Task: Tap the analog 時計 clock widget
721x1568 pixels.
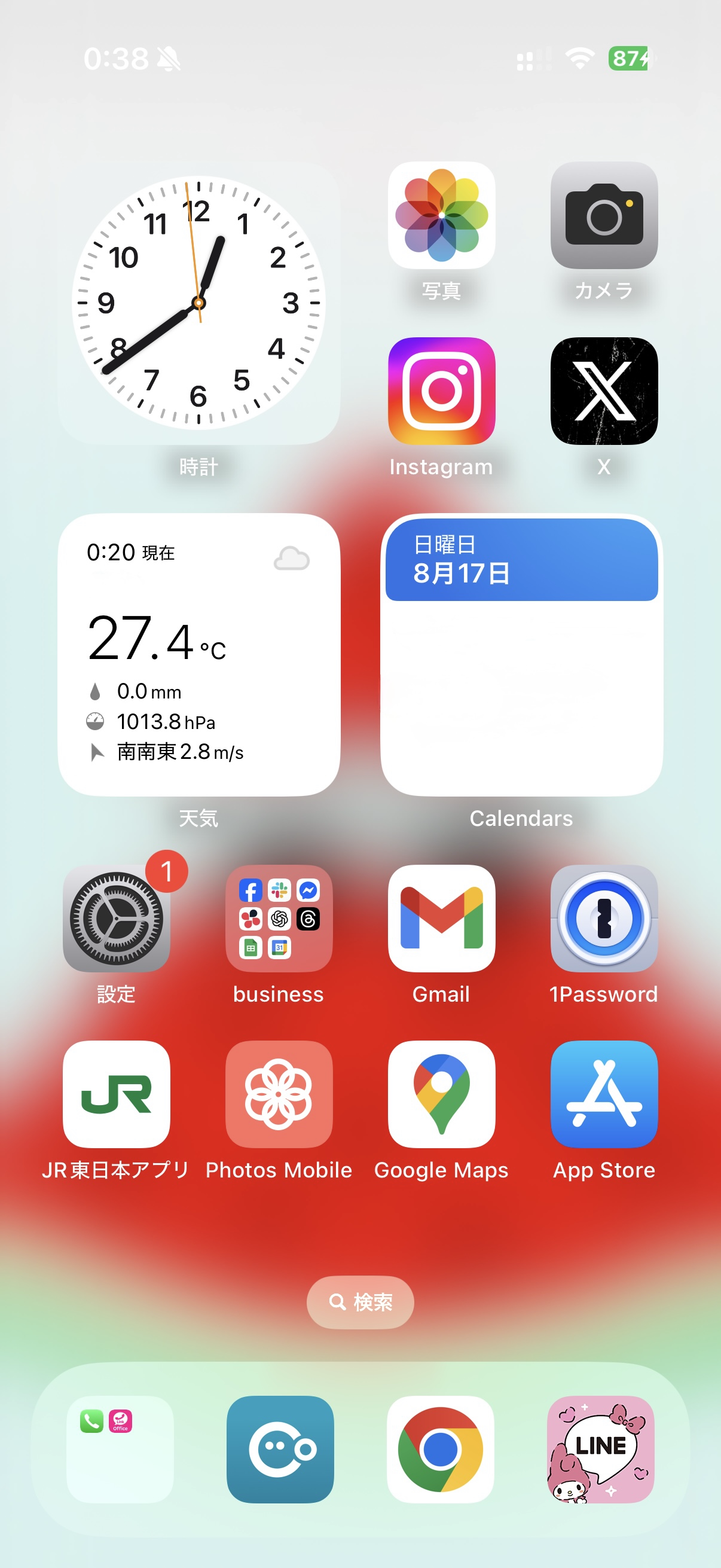Action: coord(200,303)
